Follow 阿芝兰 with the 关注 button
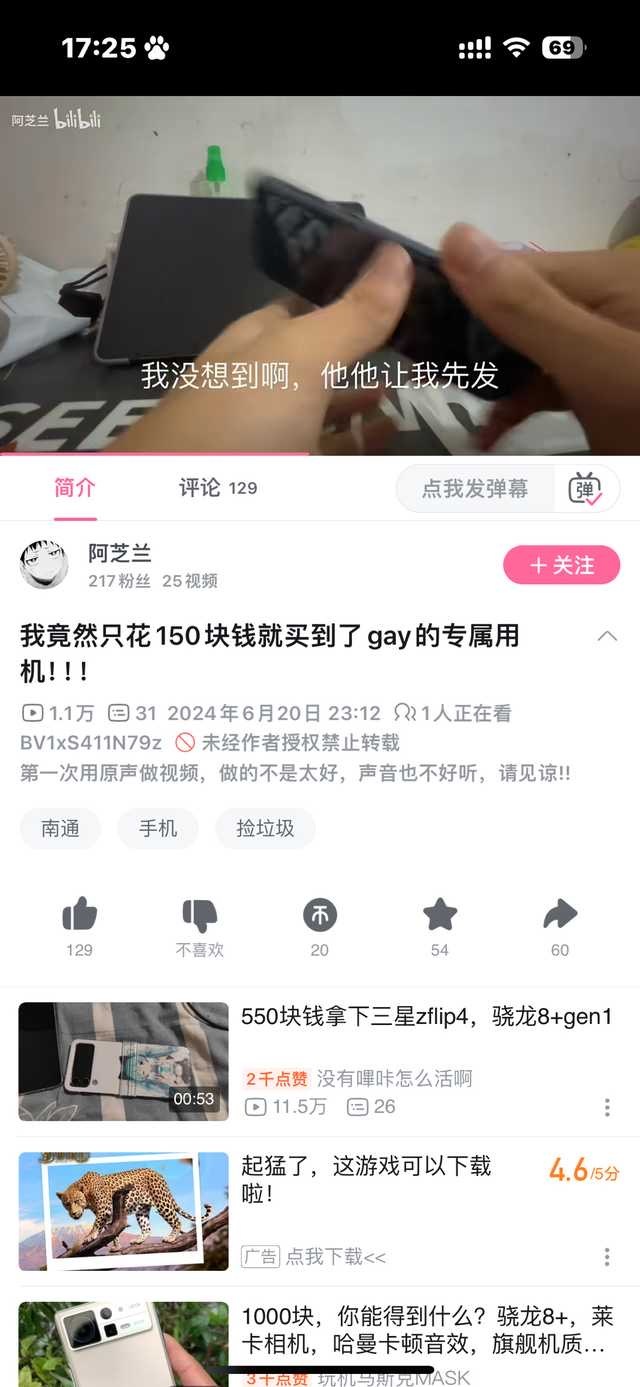This screenshot has height=1387, width=640. 561,565
